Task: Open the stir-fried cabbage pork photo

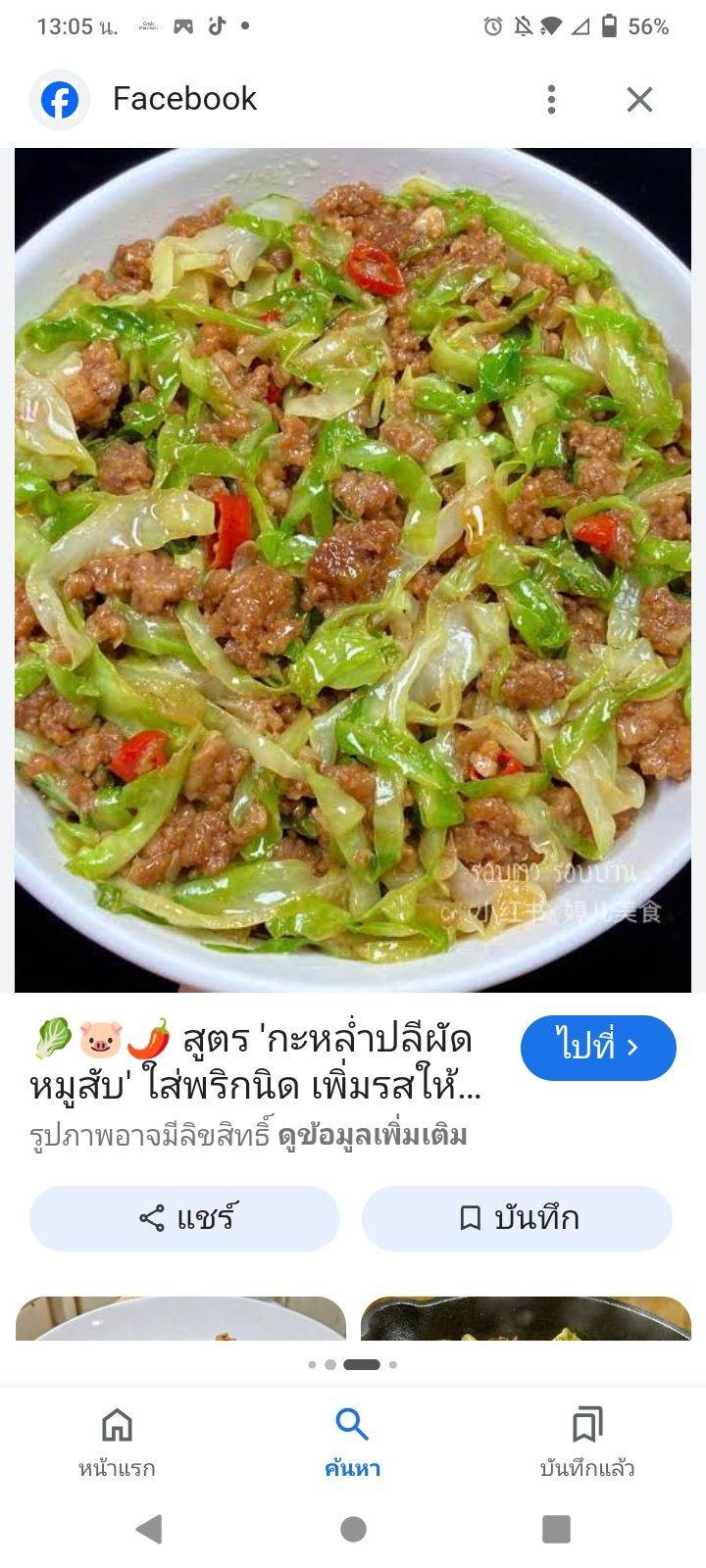Action: [353, 568]
